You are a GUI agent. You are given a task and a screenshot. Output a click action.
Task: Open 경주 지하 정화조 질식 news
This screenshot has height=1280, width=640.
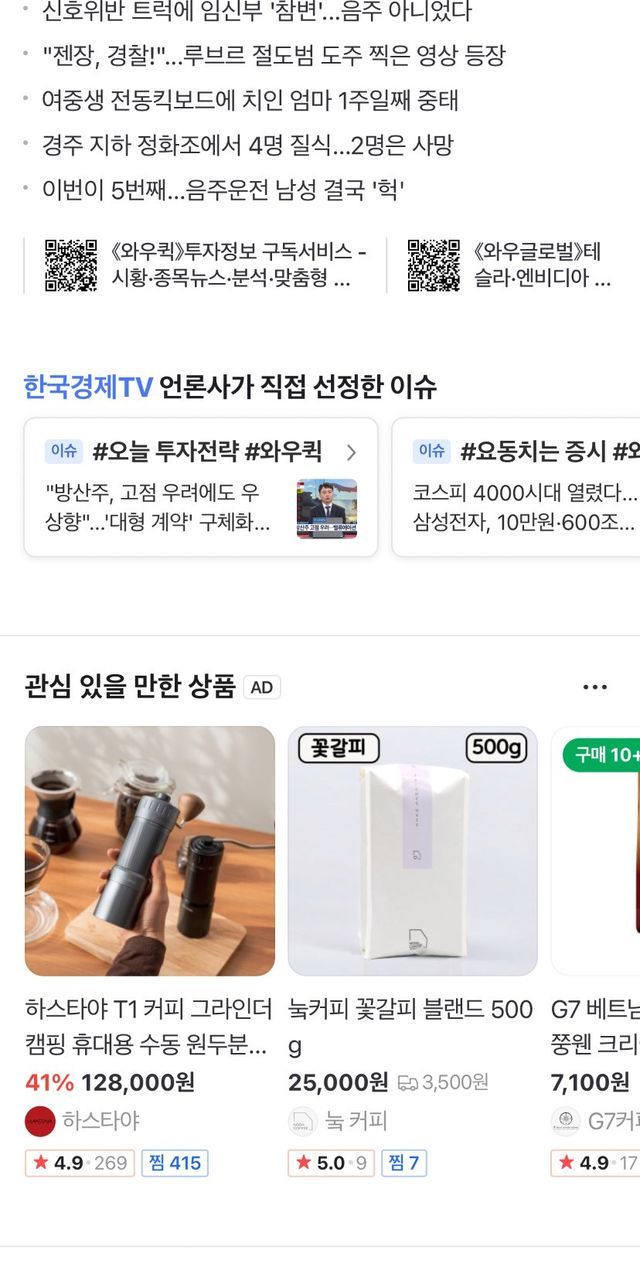247,145
